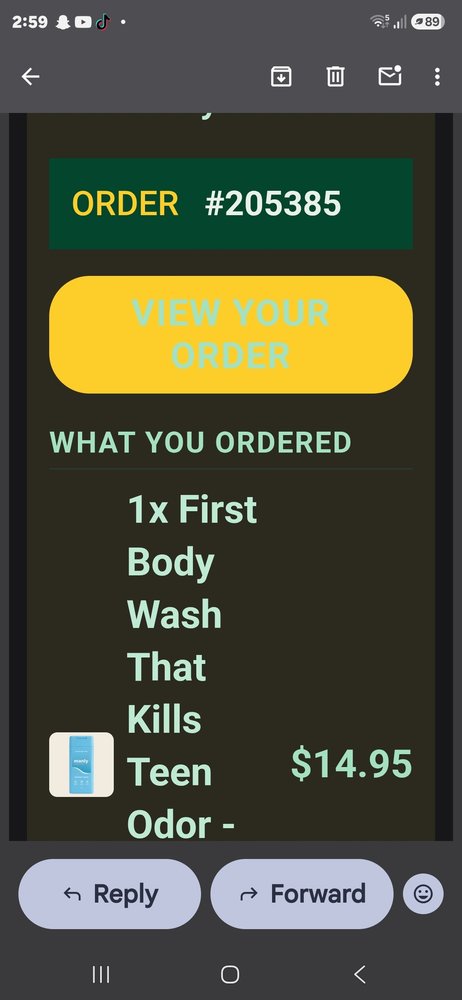Screen dimensions: 462x1000
Task: Go to the system home screen
Action: (x=230, y=974)
